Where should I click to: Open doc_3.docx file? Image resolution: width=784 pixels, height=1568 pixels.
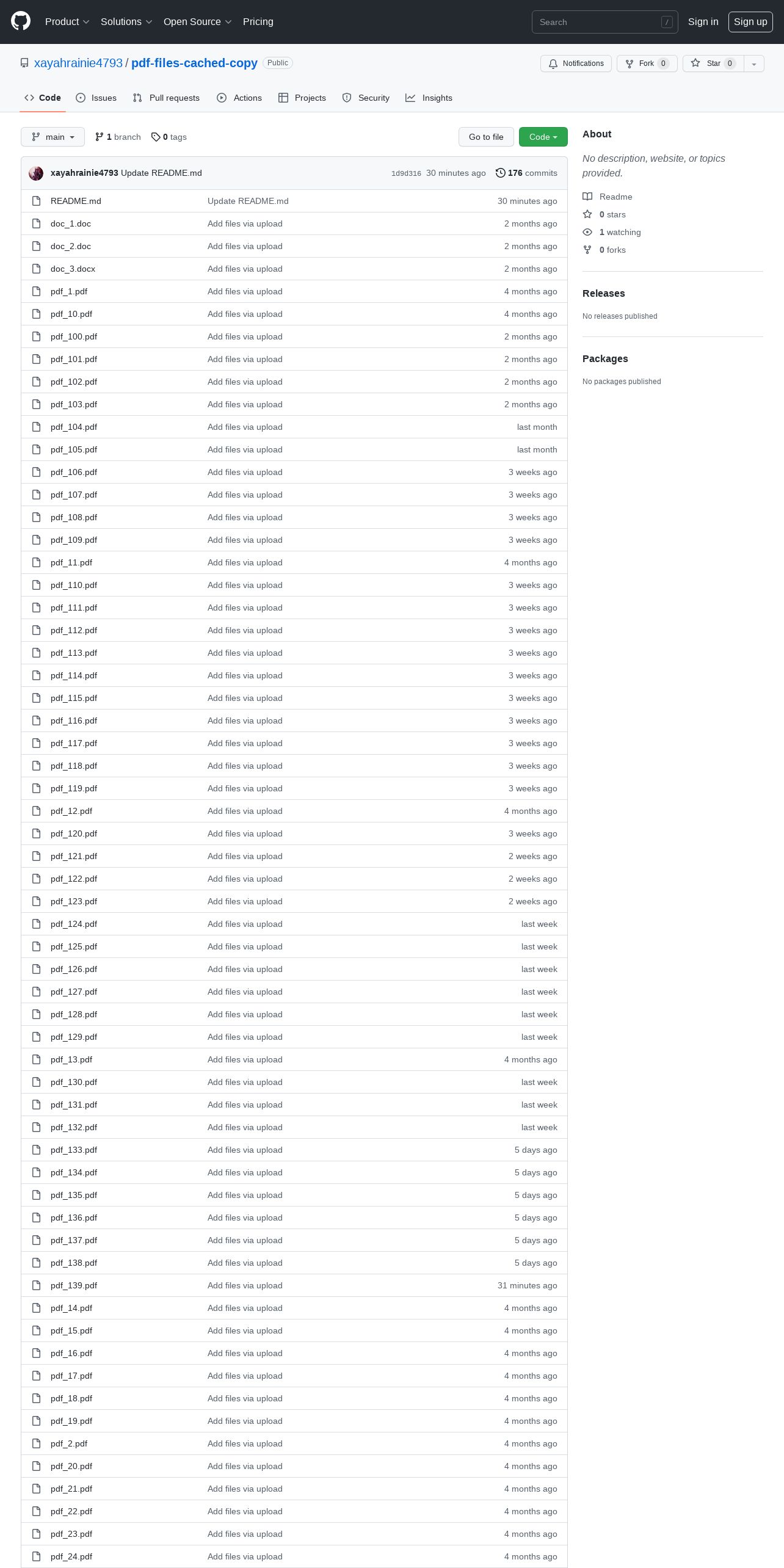[73, 269]
